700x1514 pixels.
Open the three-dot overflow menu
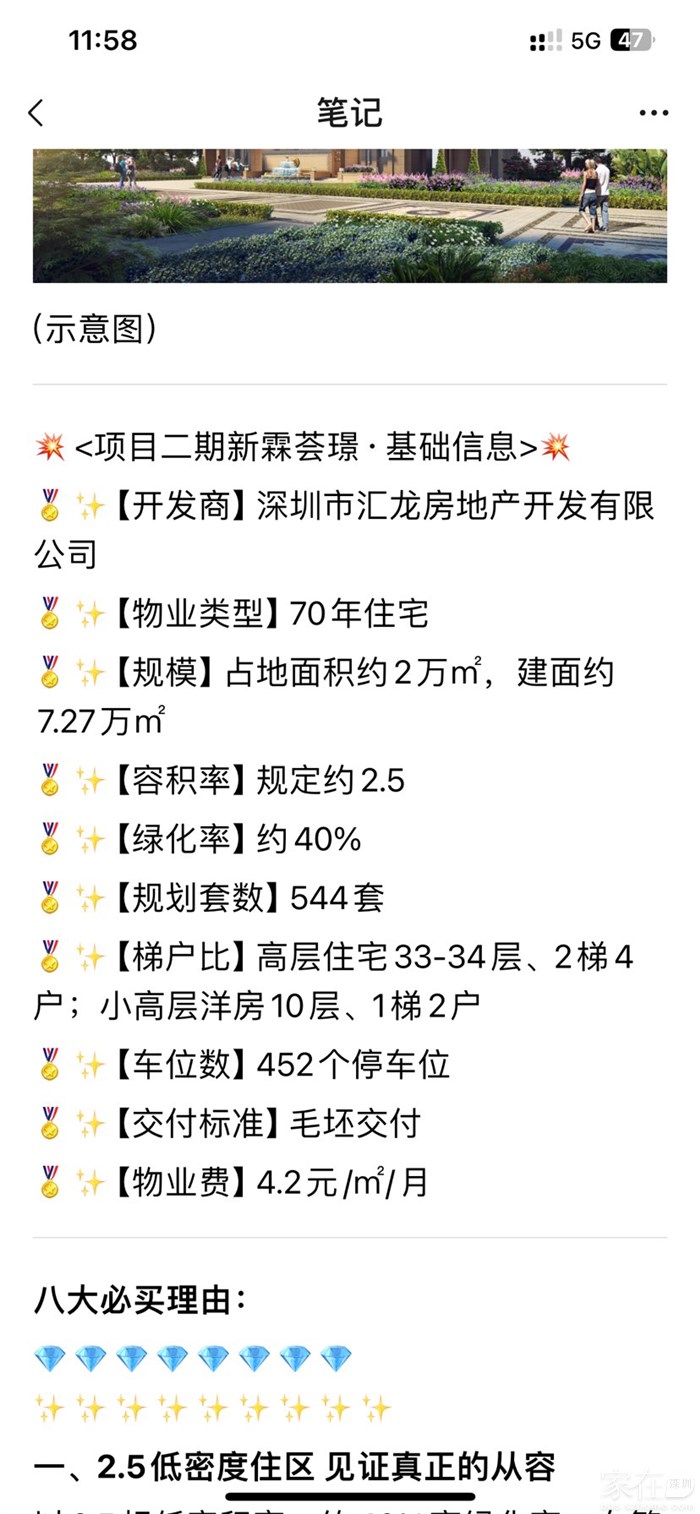(653, 113)
